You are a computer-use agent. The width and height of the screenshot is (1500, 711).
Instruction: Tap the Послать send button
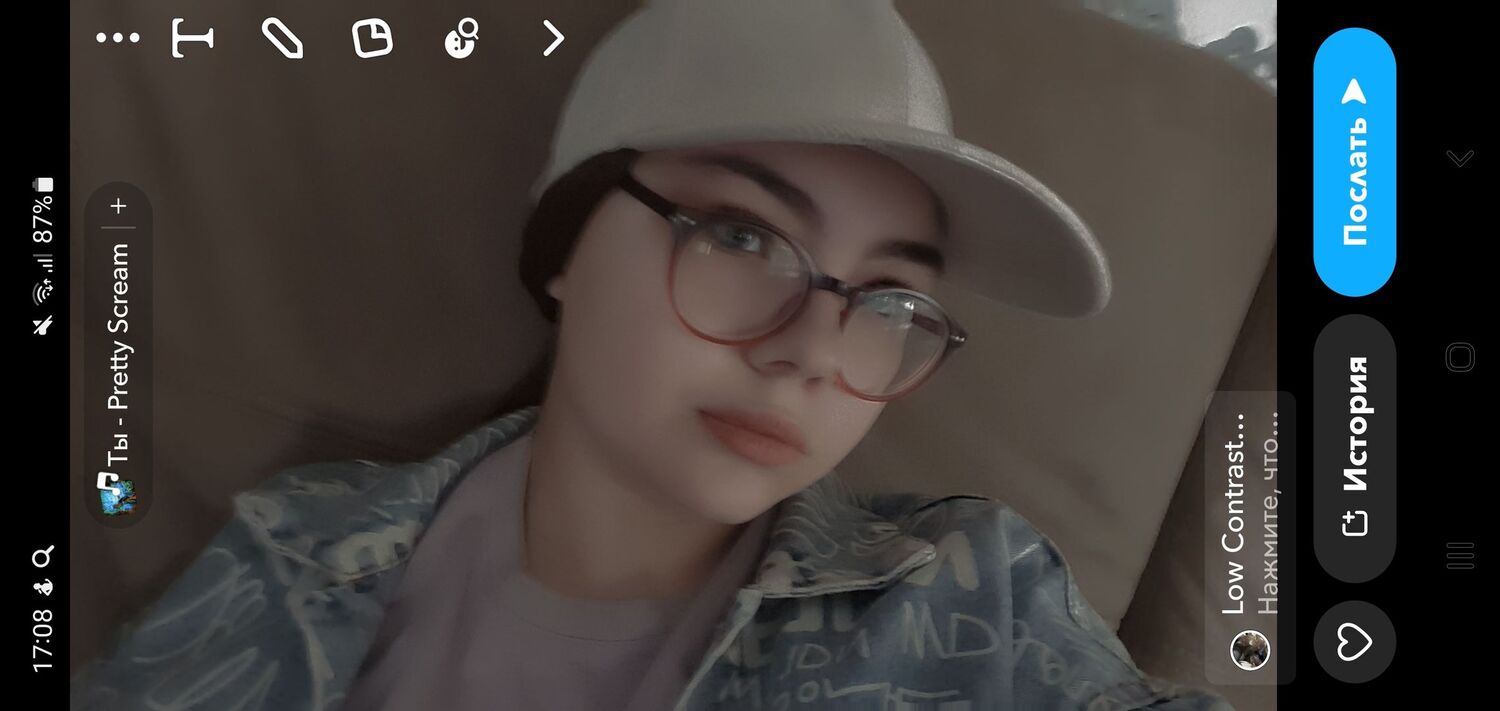(1354, 162)
